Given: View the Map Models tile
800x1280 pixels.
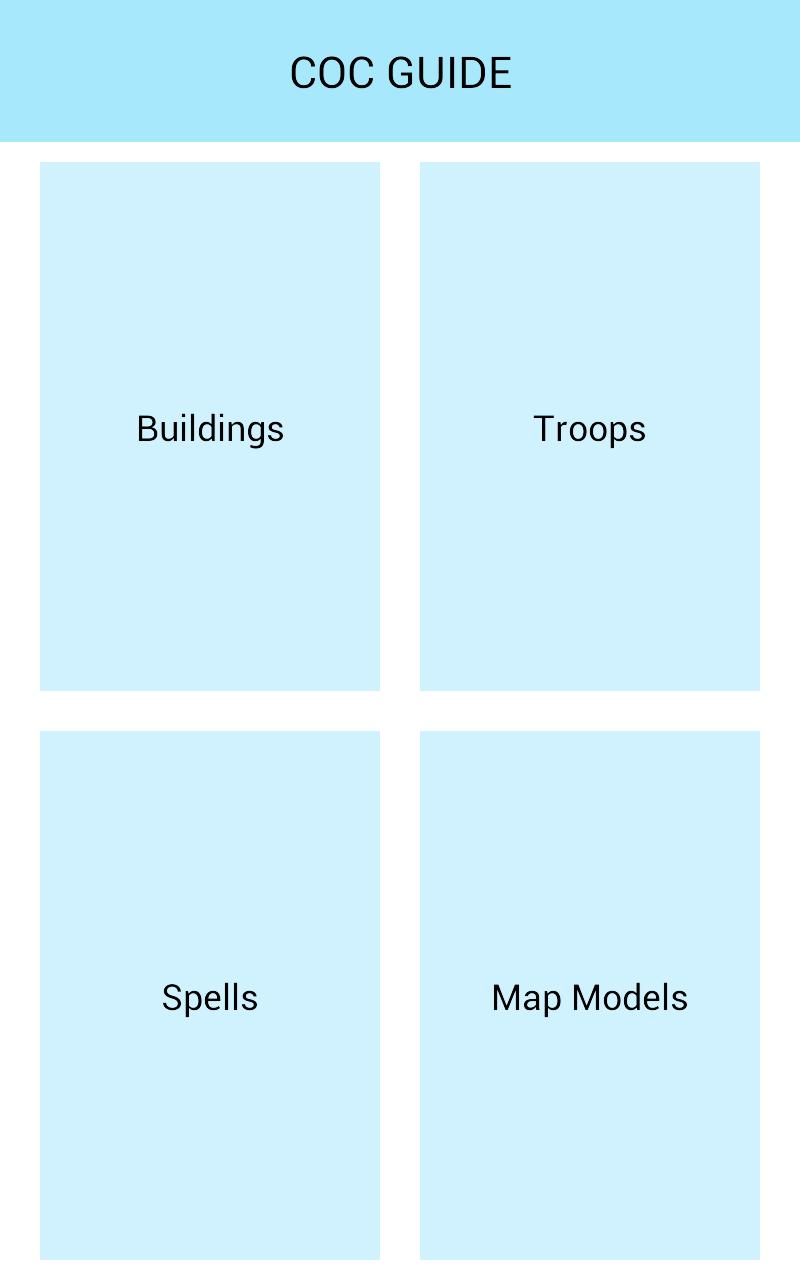Looking at the screenshot, I should [x=590, y=996].
